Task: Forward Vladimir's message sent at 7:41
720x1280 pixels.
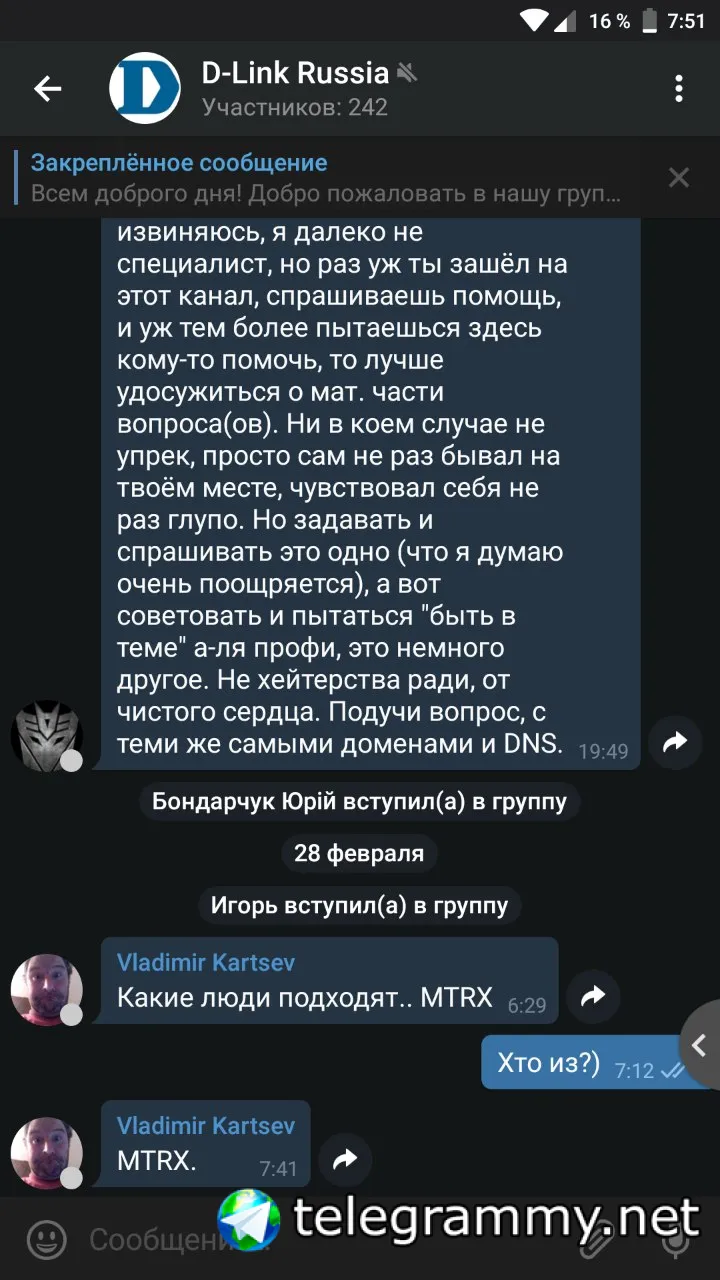Action: [345, 1159]
